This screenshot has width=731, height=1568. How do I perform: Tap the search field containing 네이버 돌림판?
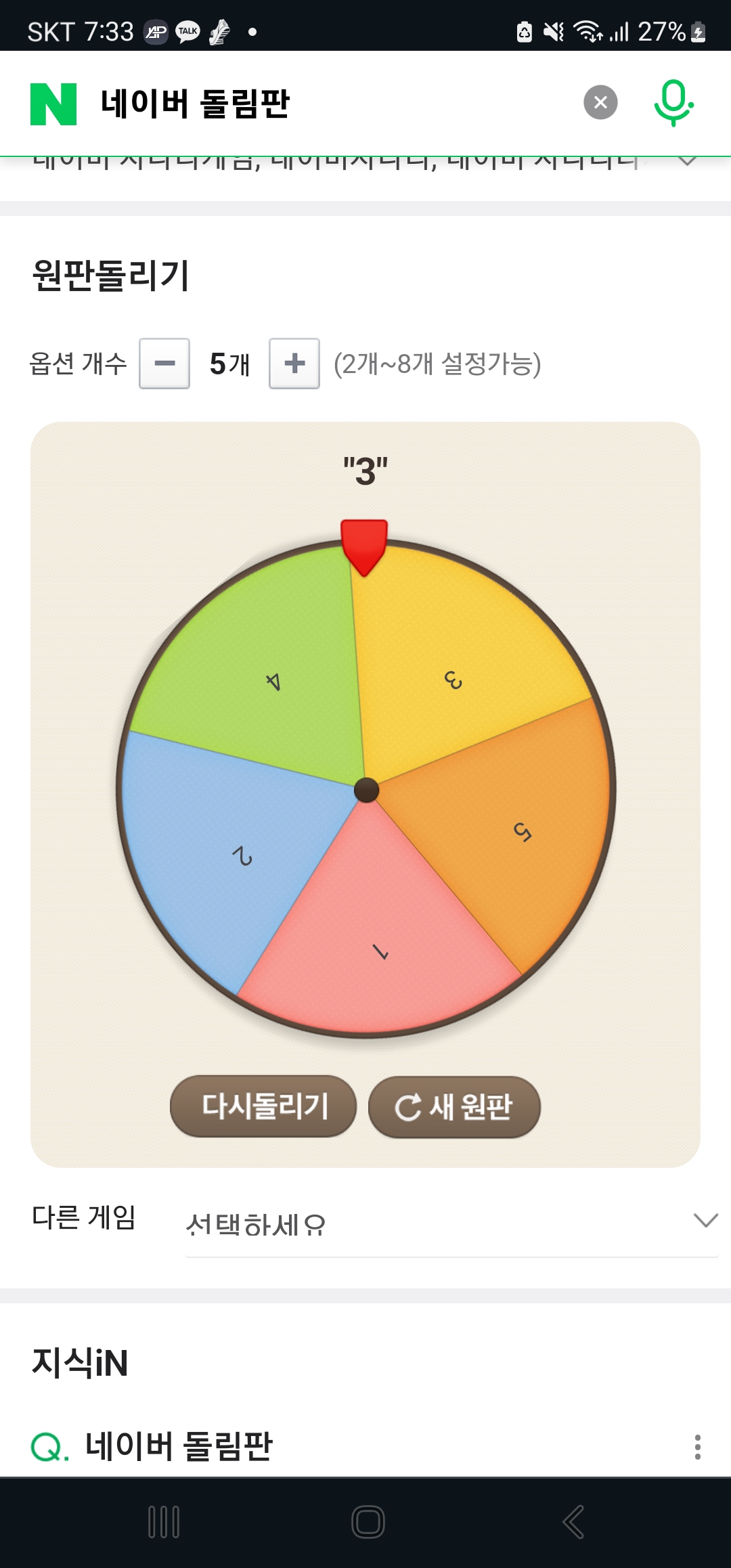325,104
